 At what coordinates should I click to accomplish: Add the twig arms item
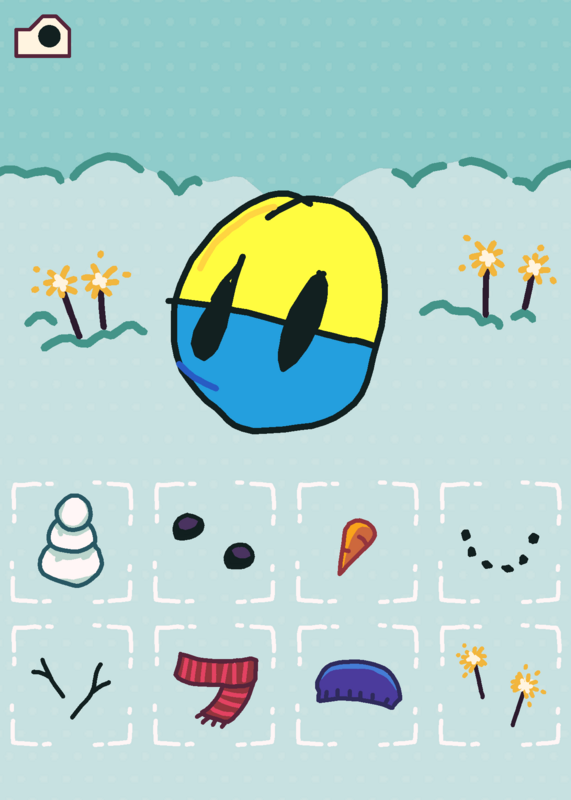pyautogui.click(x=71, y=685)
